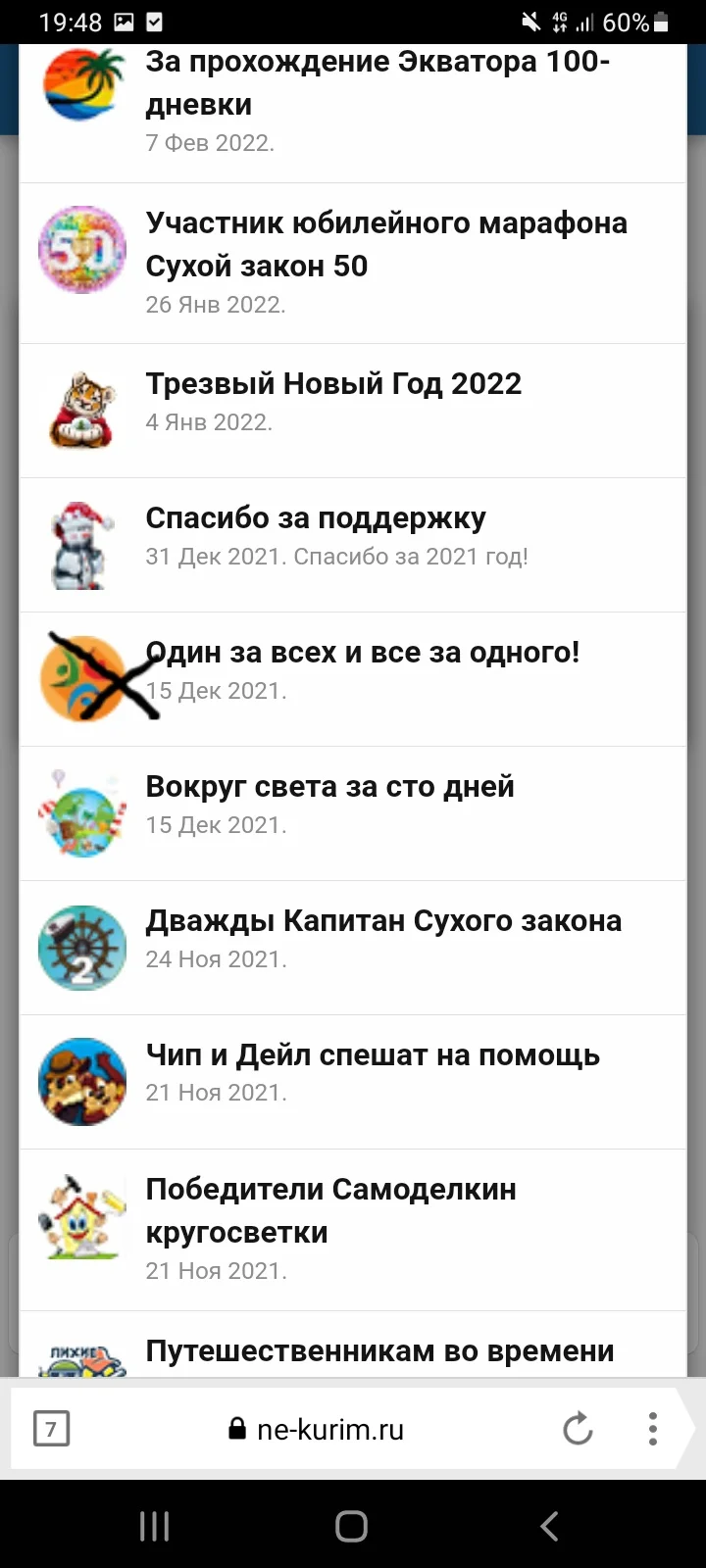Tap the globe trophy icon for Вокруг света
Screen dimensions: 706x1568
[82, 813]
